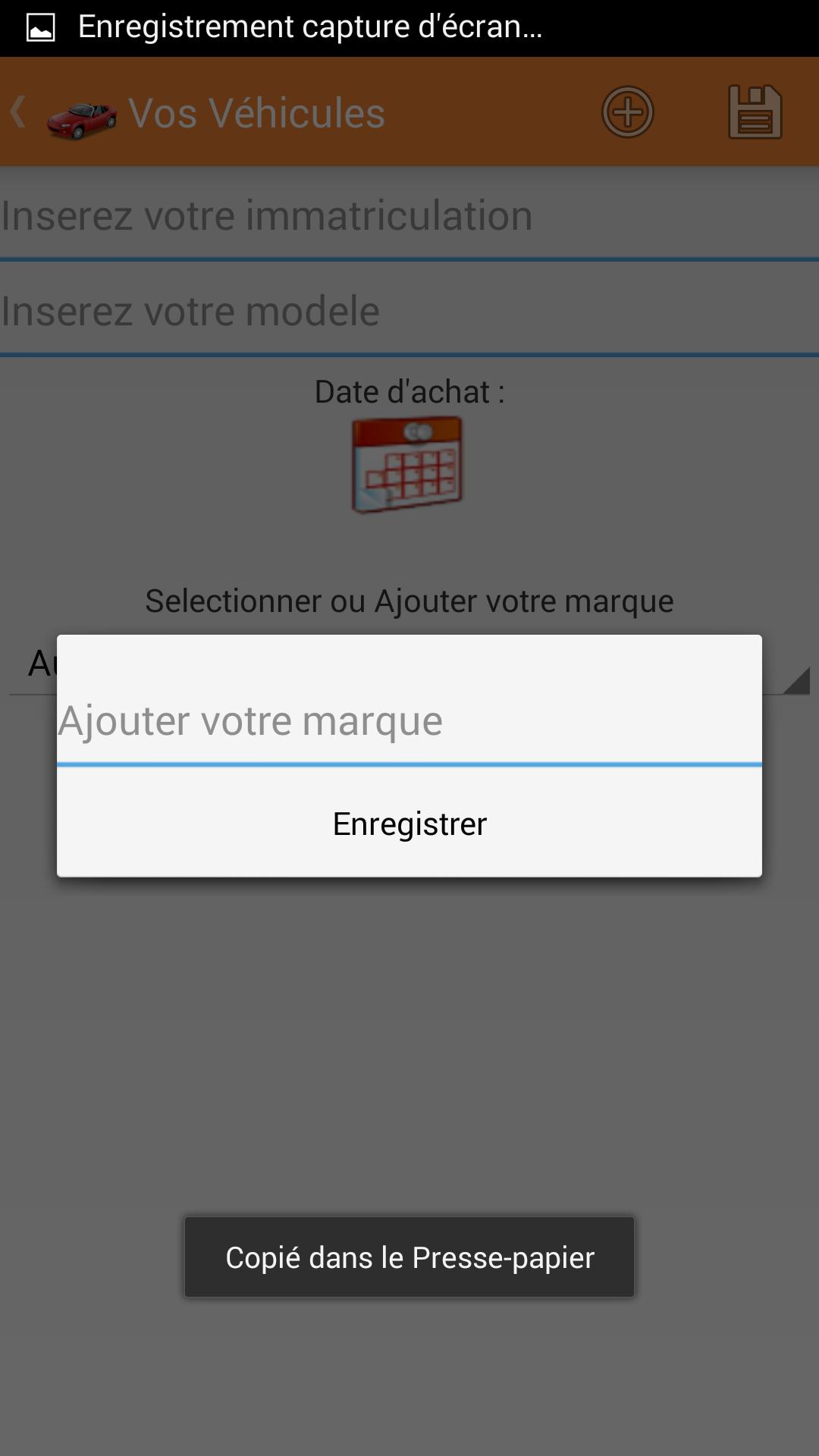Focus the modele input field

[409, 312]
